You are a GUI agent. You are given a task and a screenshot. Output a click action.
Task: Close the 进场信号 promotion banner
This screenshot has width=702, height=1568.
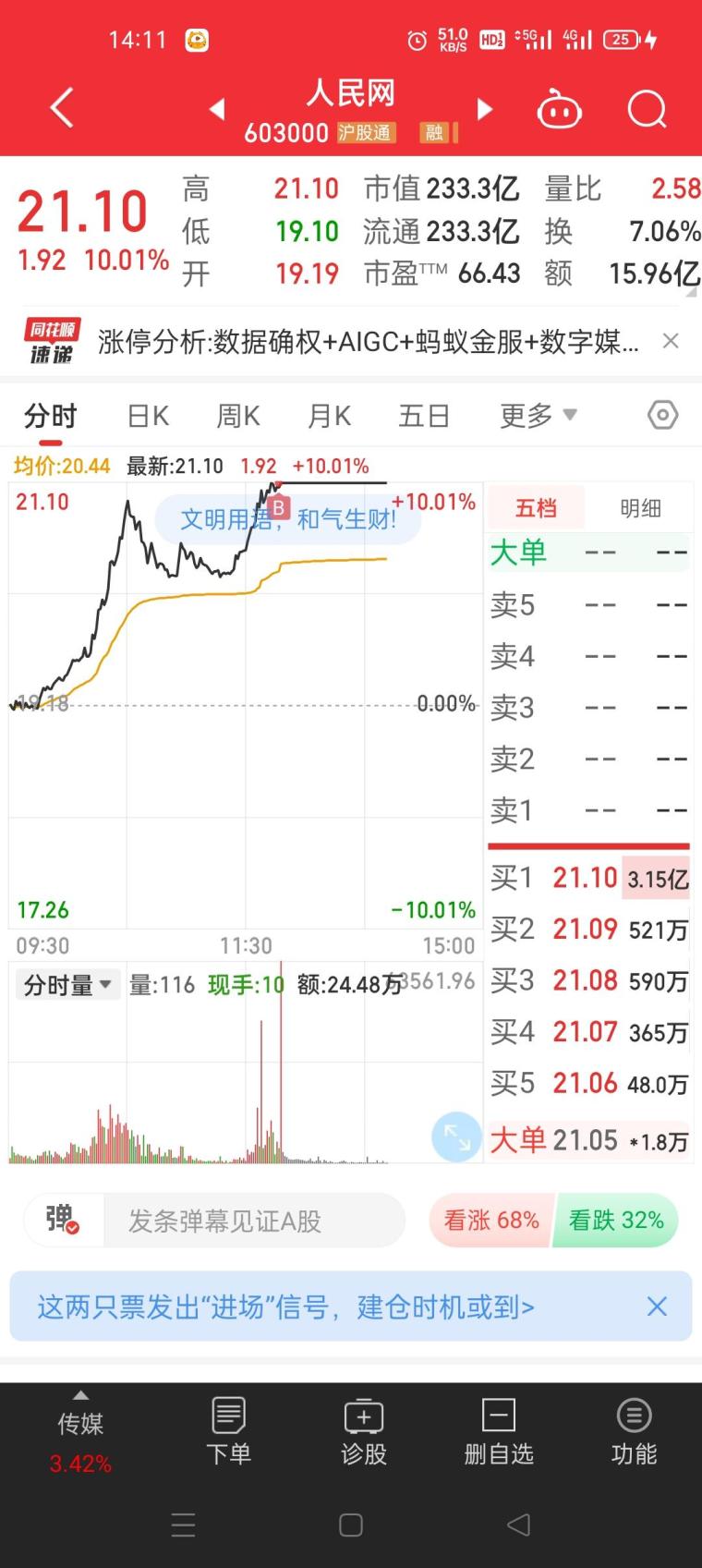(x=657, y=1307)
